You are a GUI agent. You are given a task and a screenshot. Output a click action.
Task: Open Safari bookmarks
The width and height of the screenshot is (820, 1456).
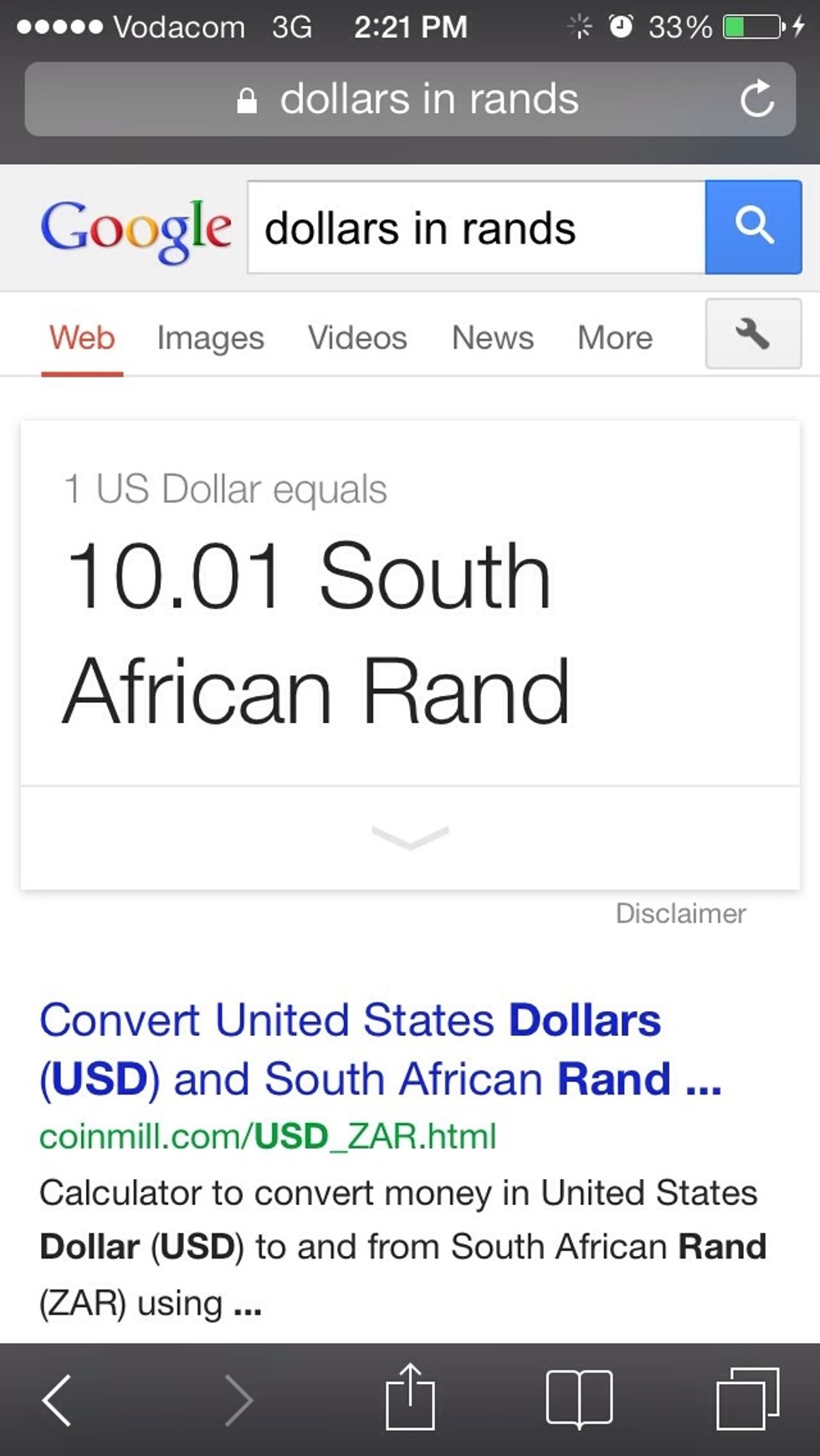[x=579, y=1397]
